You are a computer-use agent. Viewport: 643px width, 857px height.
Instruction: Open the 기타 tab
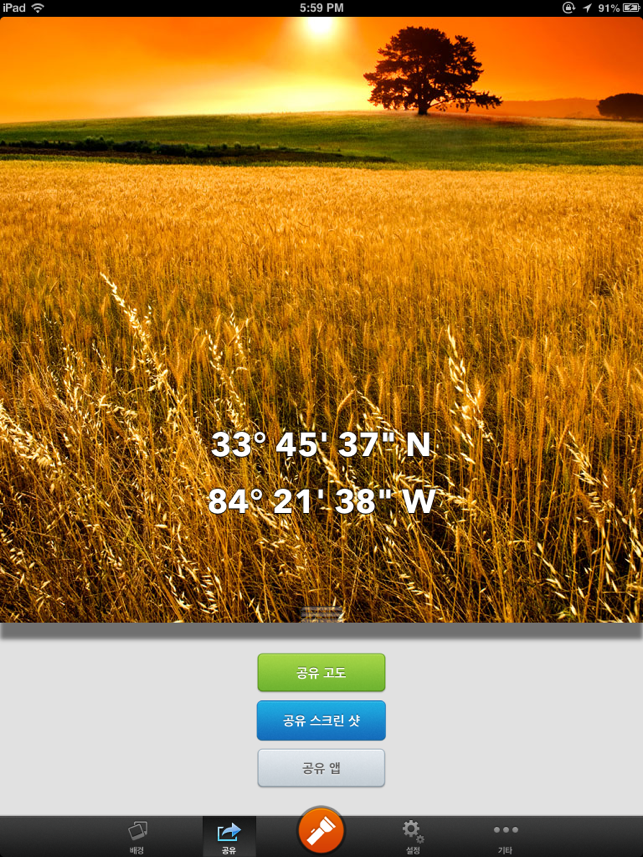coord(505,836)
